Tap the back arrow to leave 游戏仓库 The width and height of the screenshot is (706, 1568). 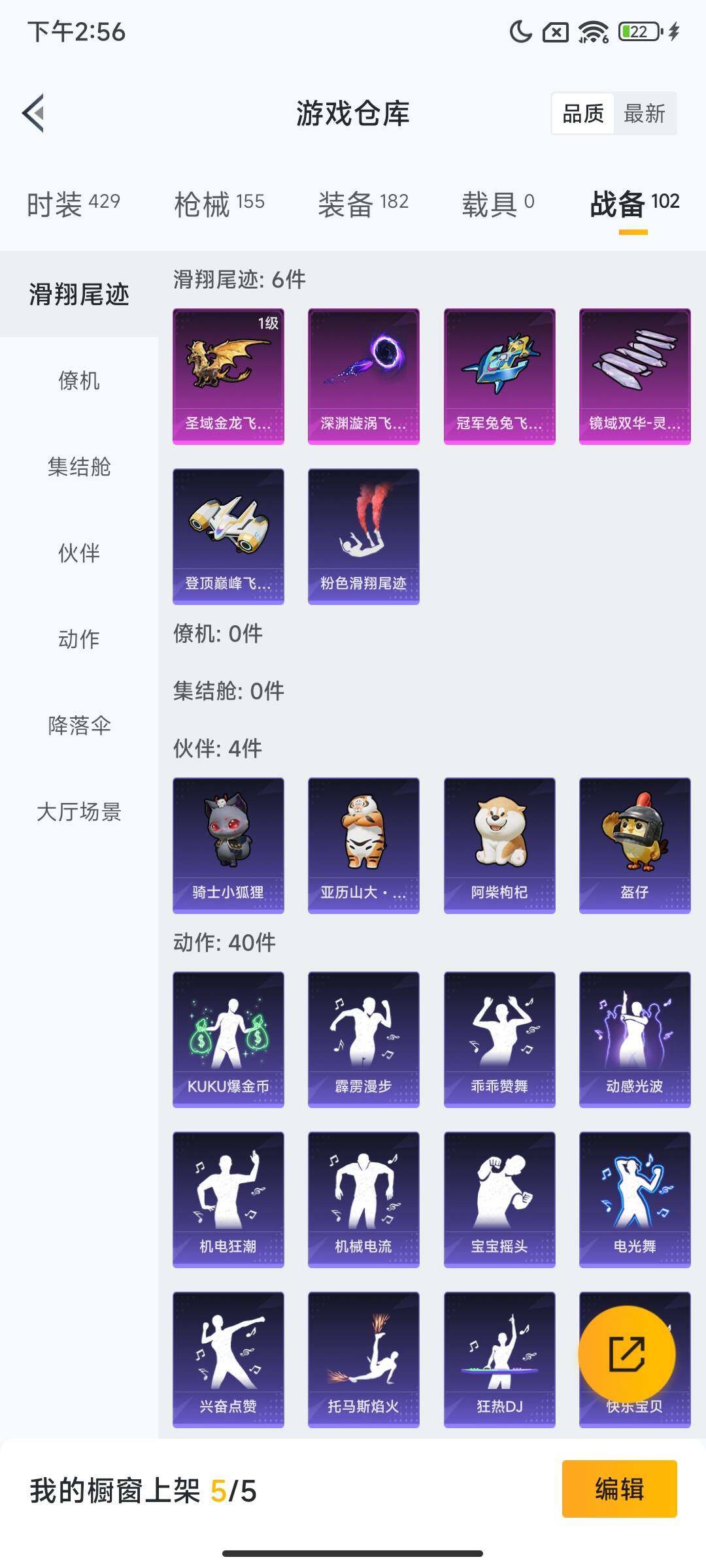click(x=34, y=112)
